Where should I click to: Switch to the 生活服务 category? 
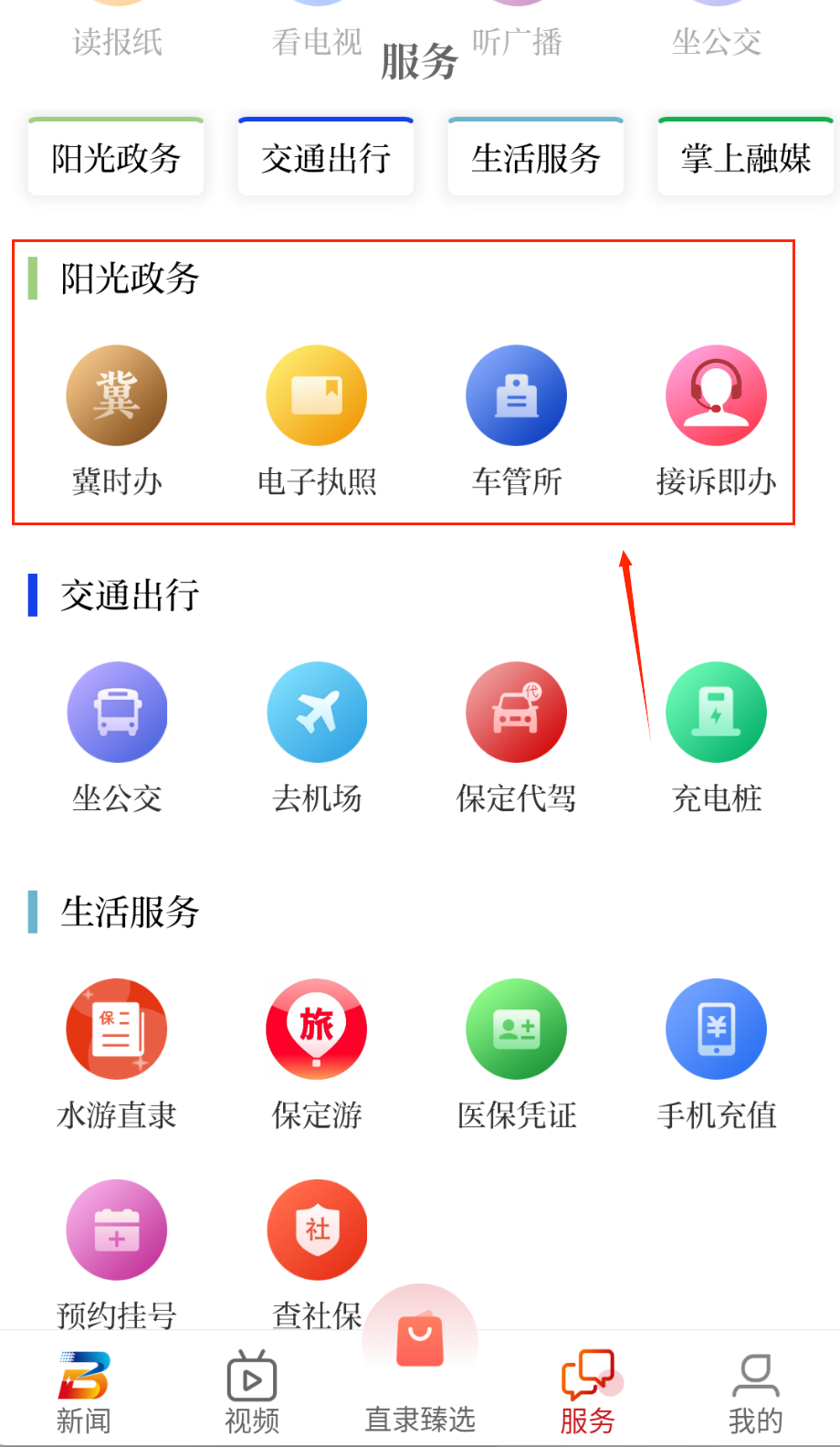click(x=536, y=158)
